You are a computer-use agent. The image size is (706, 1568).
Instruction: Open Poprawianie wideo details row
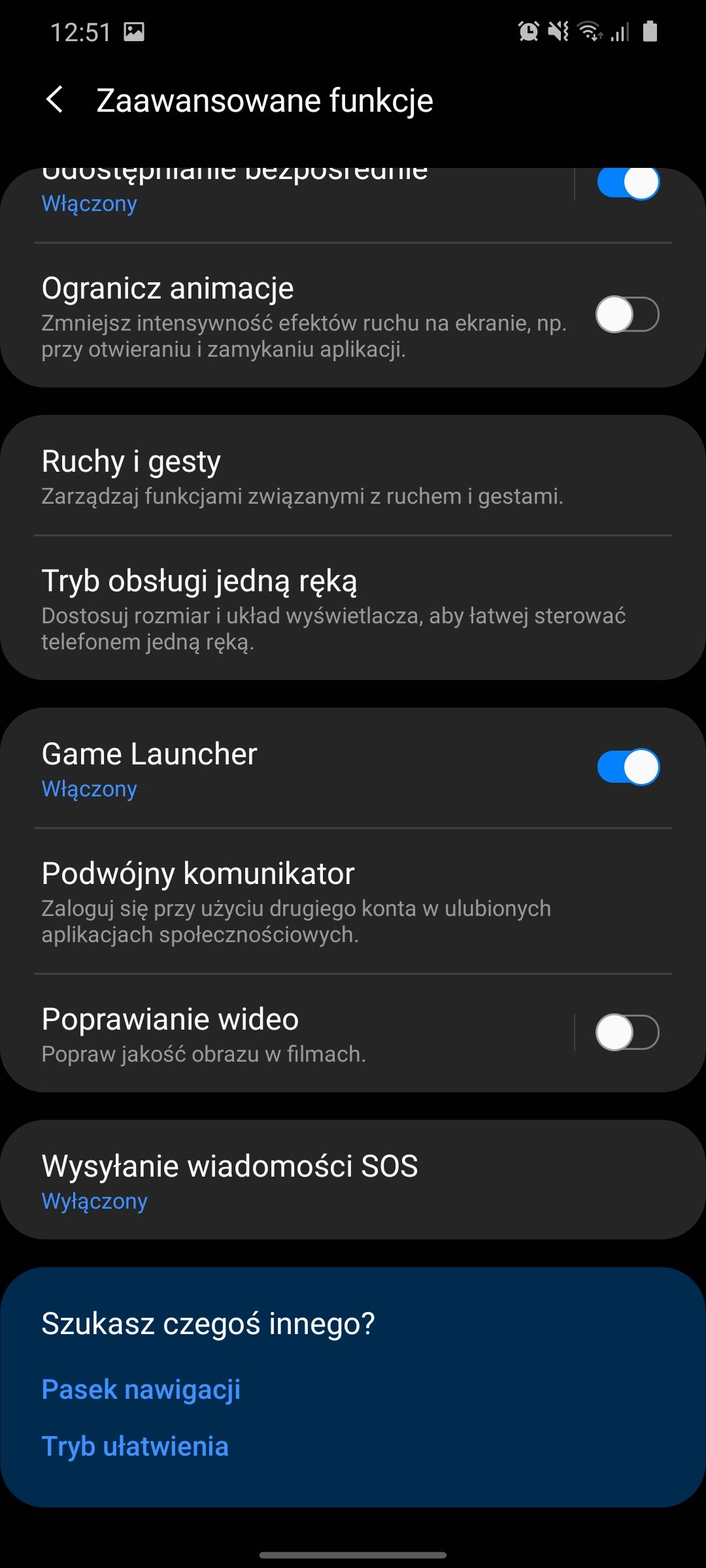pyautogui.click(x=288, y=1033)
